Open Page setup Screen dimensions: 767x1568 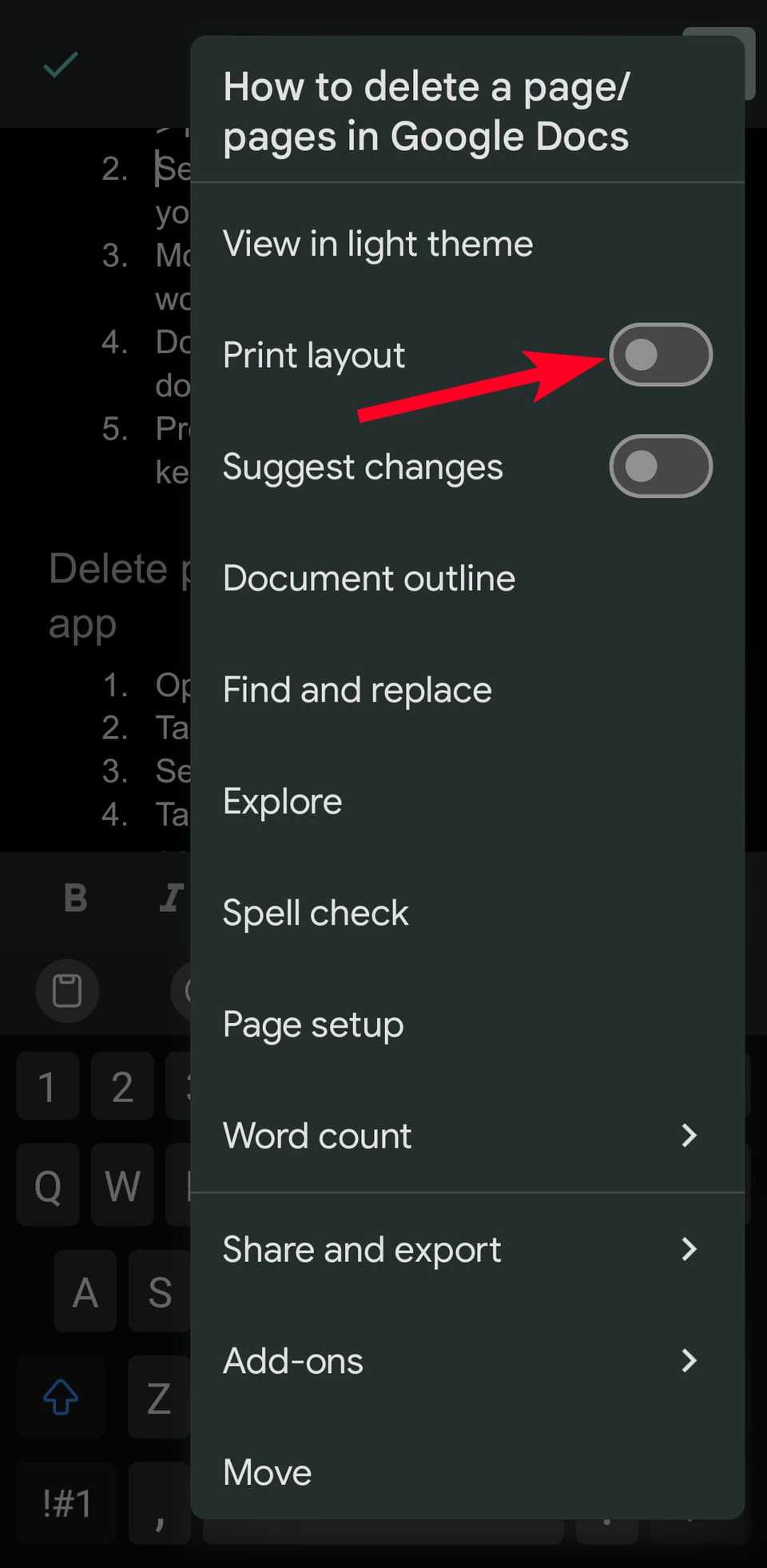pos(313,1024)
